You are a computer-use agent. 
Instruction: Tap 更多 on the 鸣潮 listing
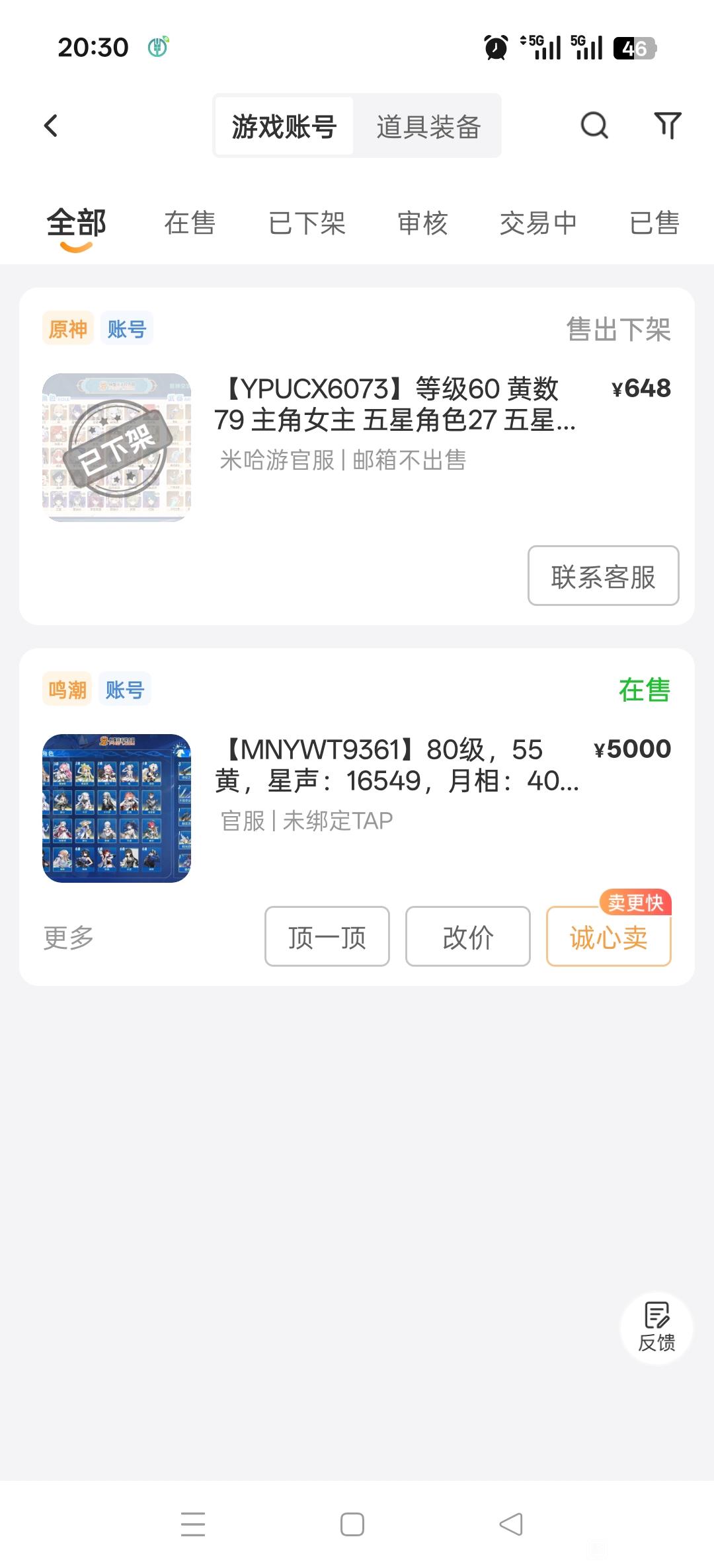pos(69,937)
